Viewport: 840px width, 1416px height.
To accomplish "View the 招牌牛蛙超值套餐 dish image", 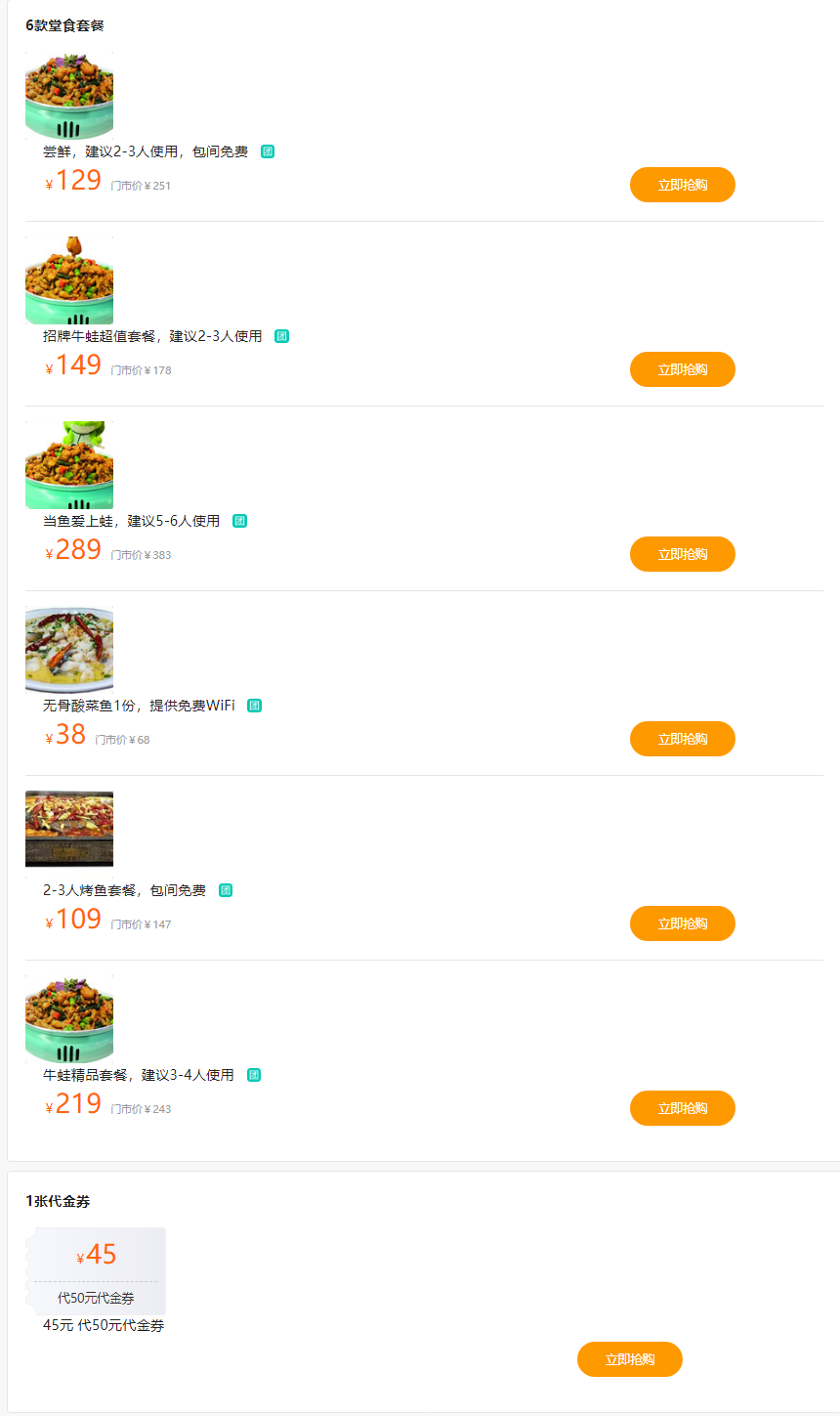I will (x=69, y=280).
